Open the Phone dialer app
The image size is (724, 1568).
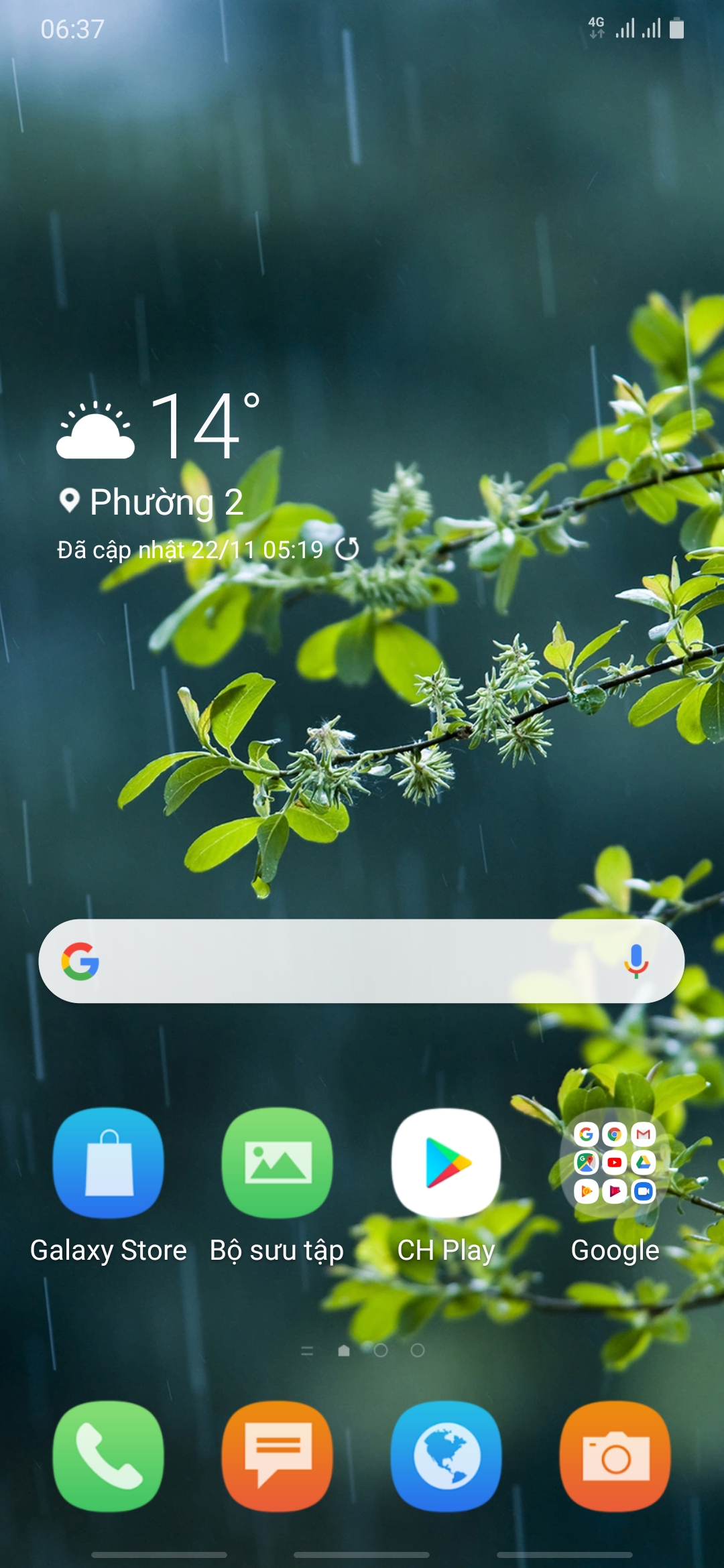point(109,1455)
